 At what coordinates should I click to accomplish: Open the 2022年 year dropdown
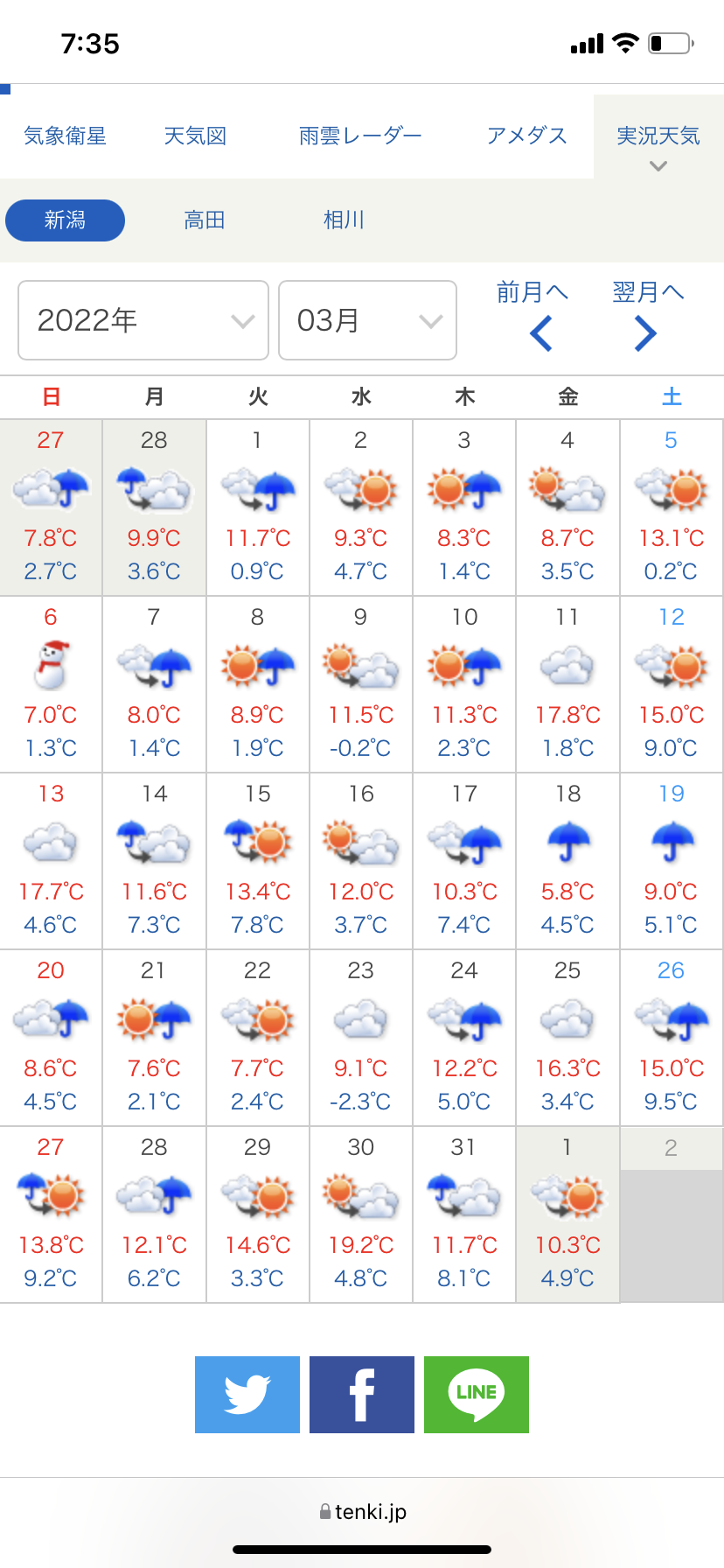click(143, 320)
